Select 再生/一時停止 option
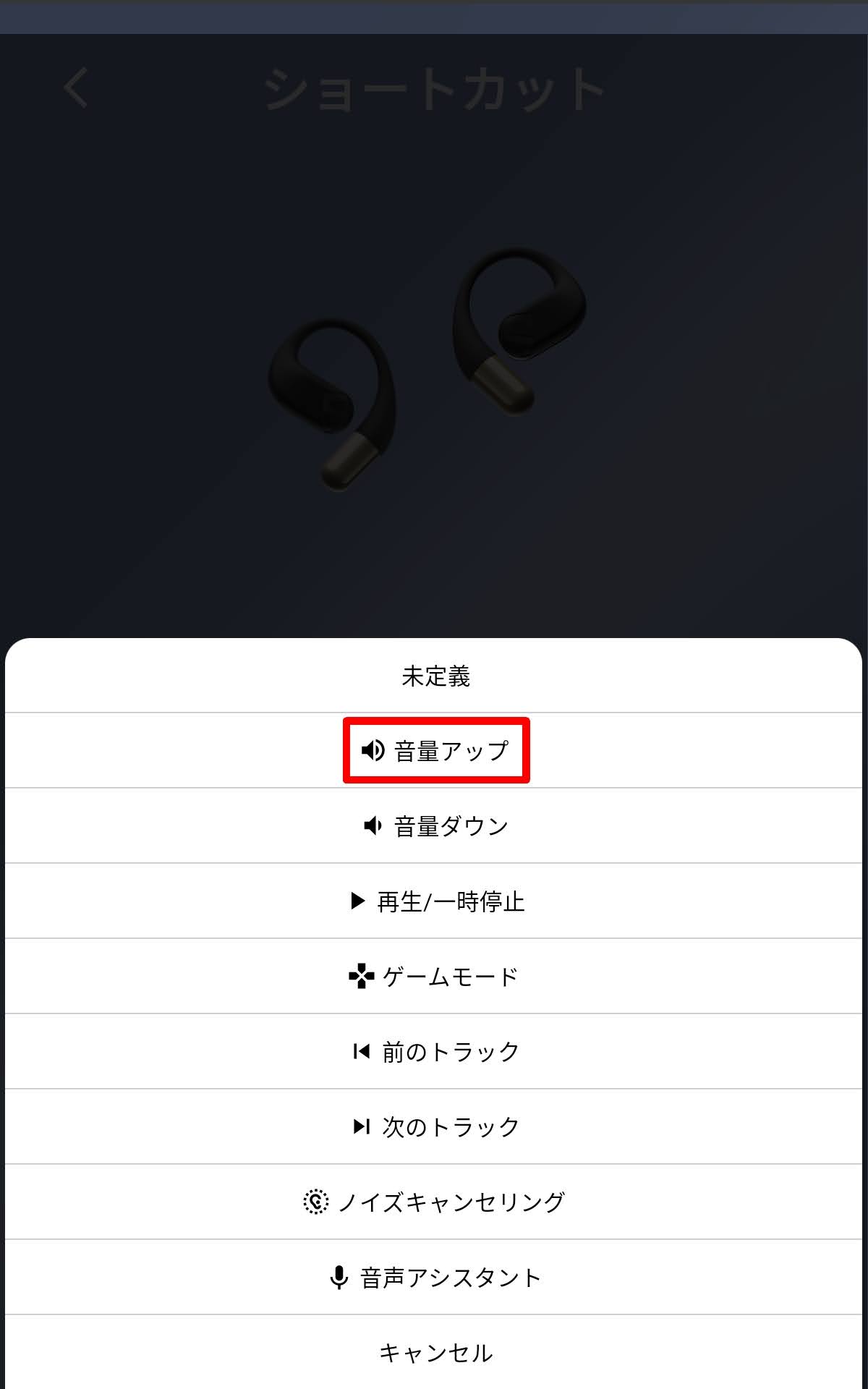This screenshot has height=1389, width=868. [435, 901]
